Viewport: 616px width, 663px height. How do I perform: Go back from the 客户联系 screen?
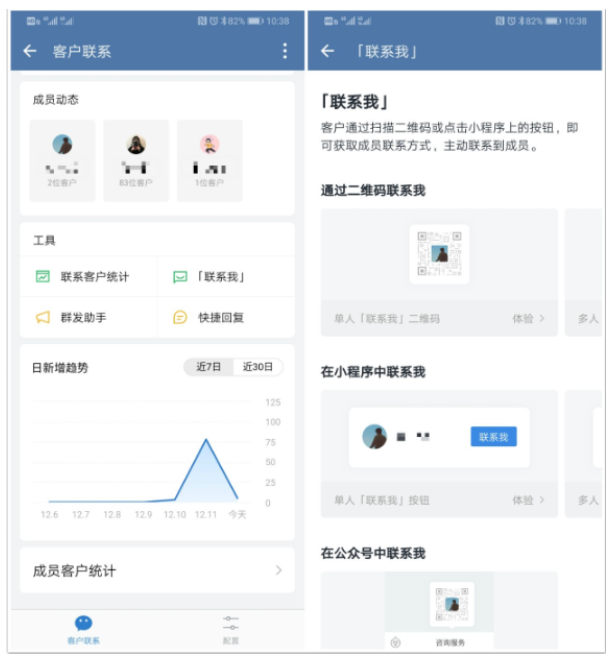[x=30, y=51]
